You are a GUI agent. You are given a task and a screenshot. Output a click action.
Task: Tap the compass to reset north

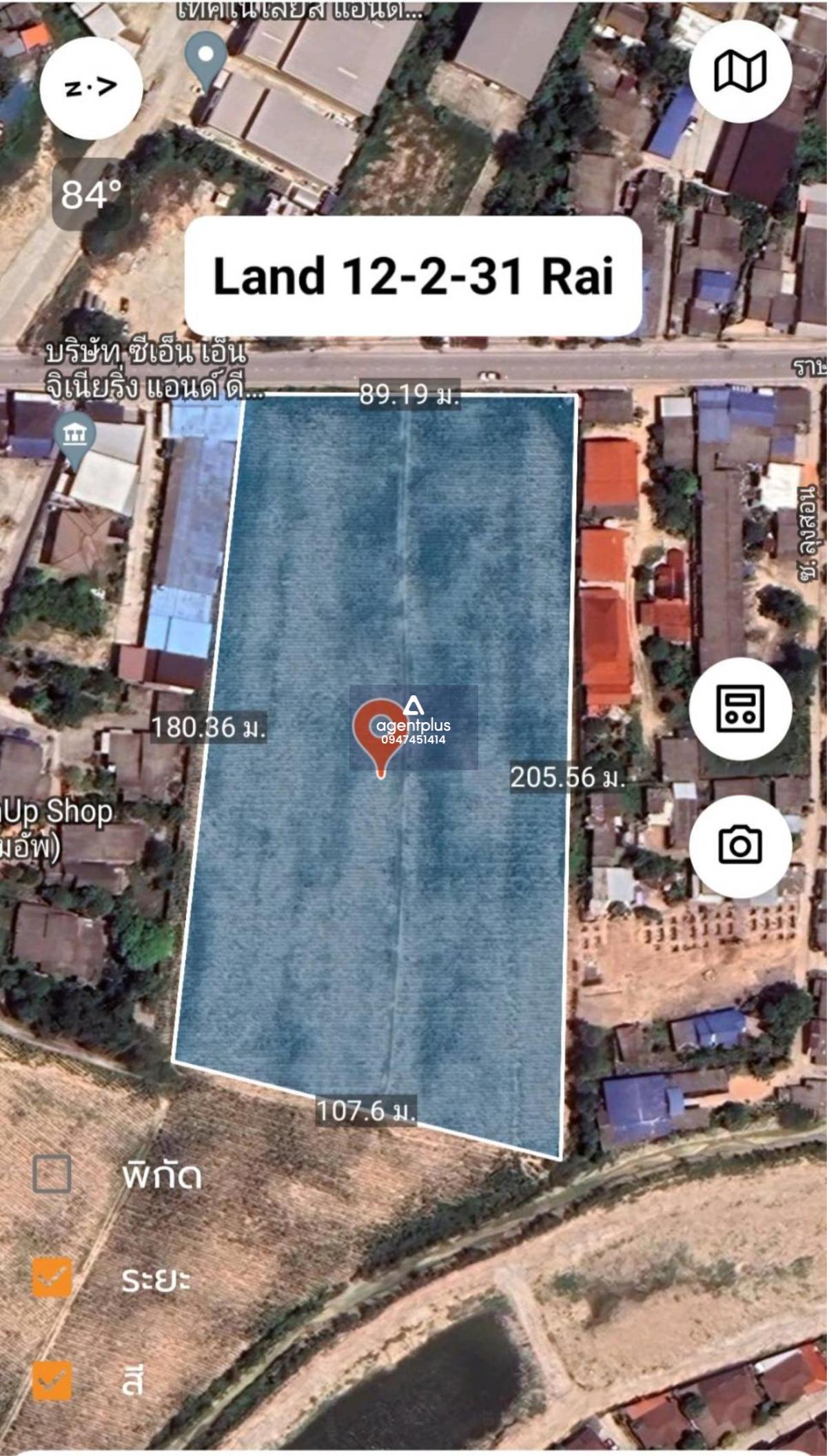click(91, 88)
